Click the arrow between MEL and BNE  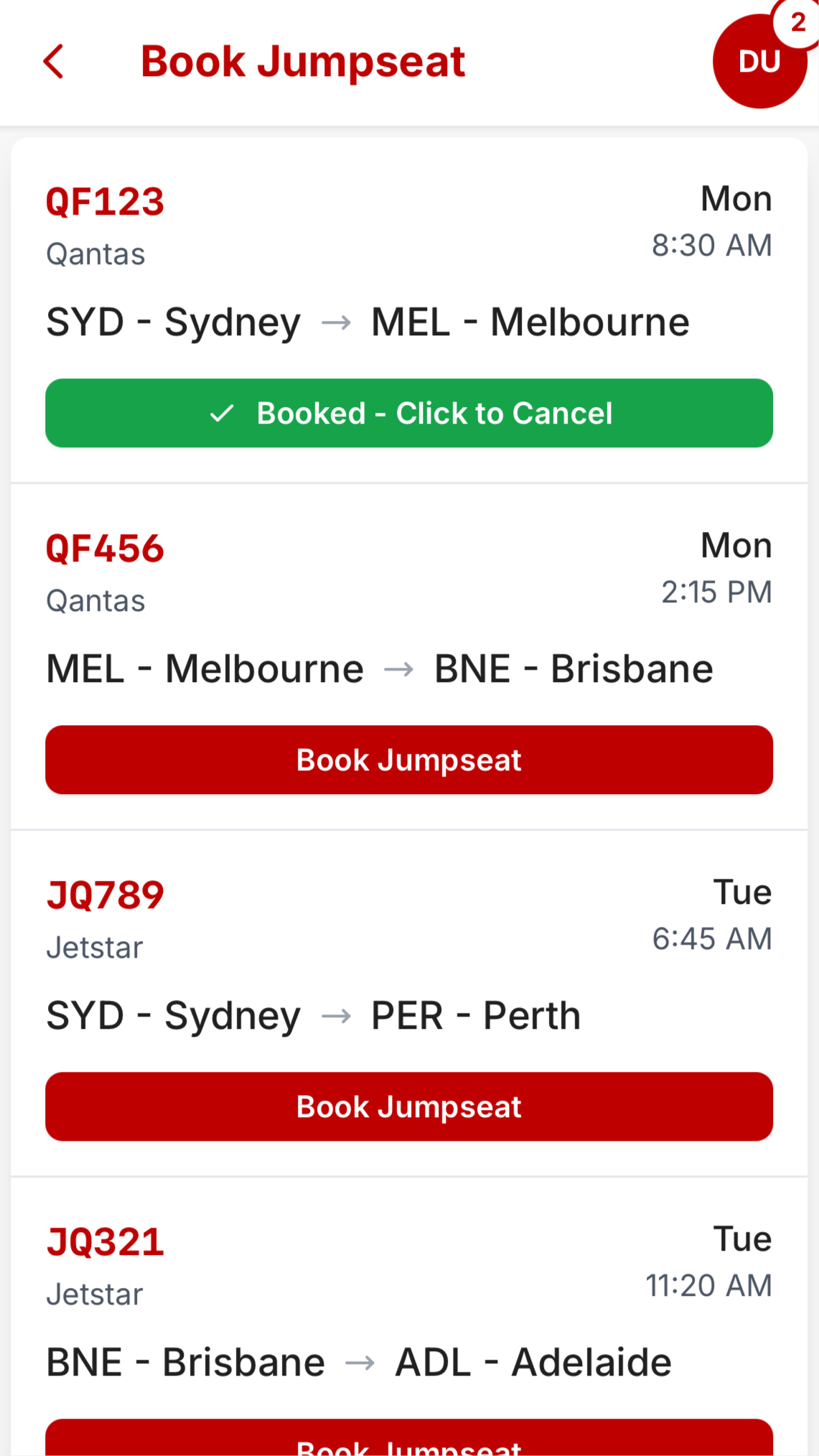[x=401, y=669]
